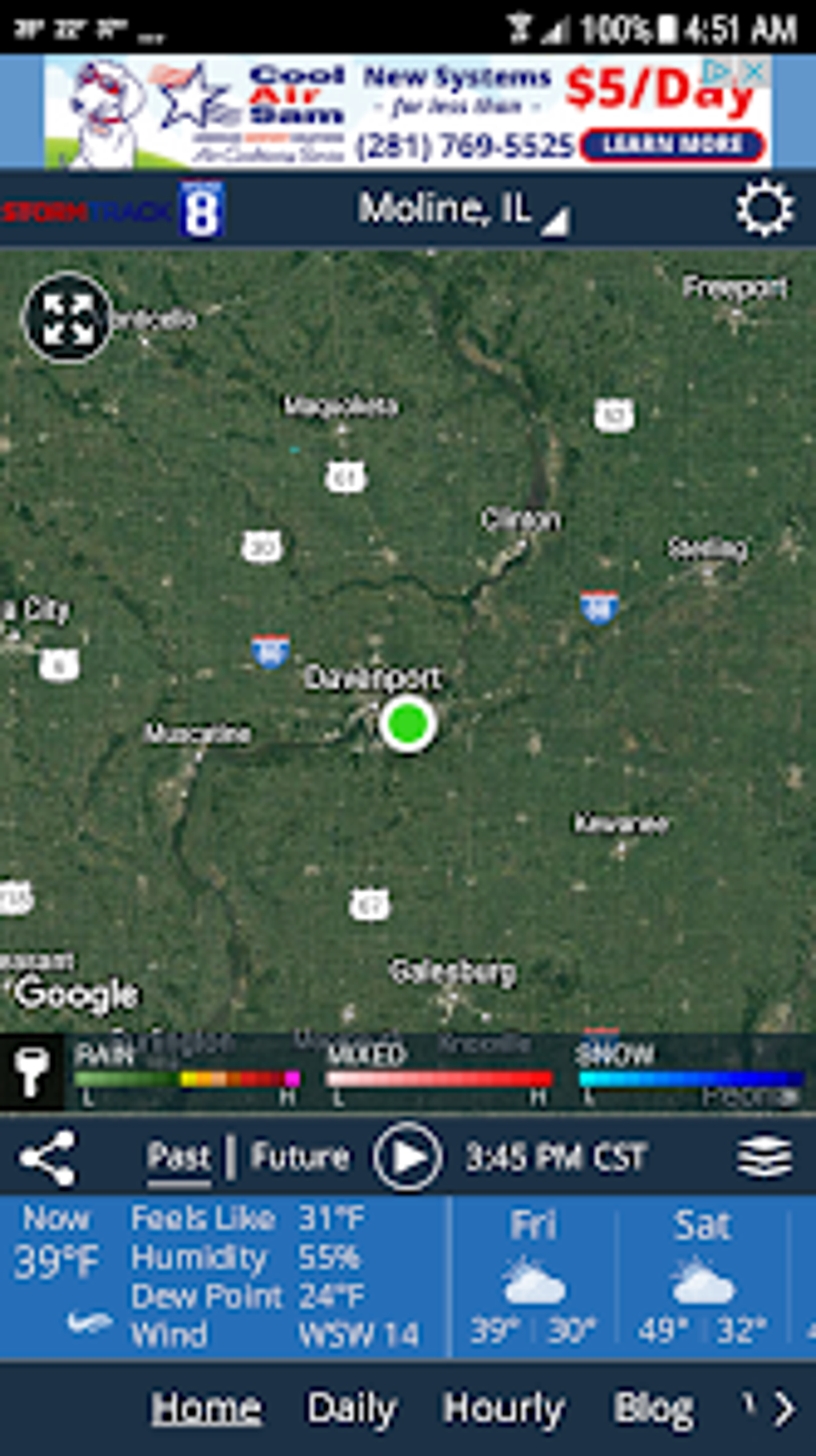816x1456 pixels.
Task: Open the Hourly forecast tab
Action: point(504,1408)
